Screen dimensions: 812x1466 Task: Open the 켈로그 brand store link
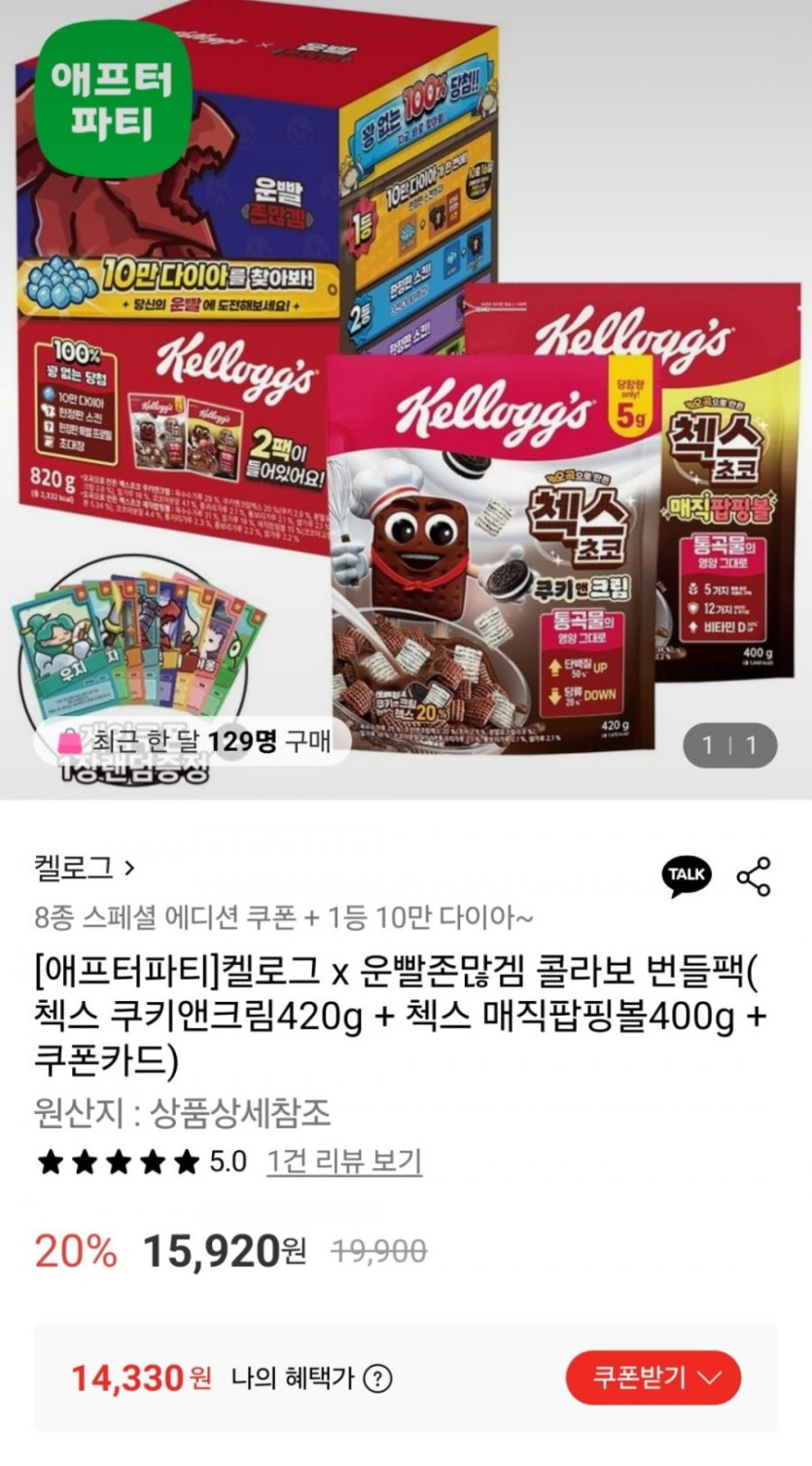tap(85, 868)
